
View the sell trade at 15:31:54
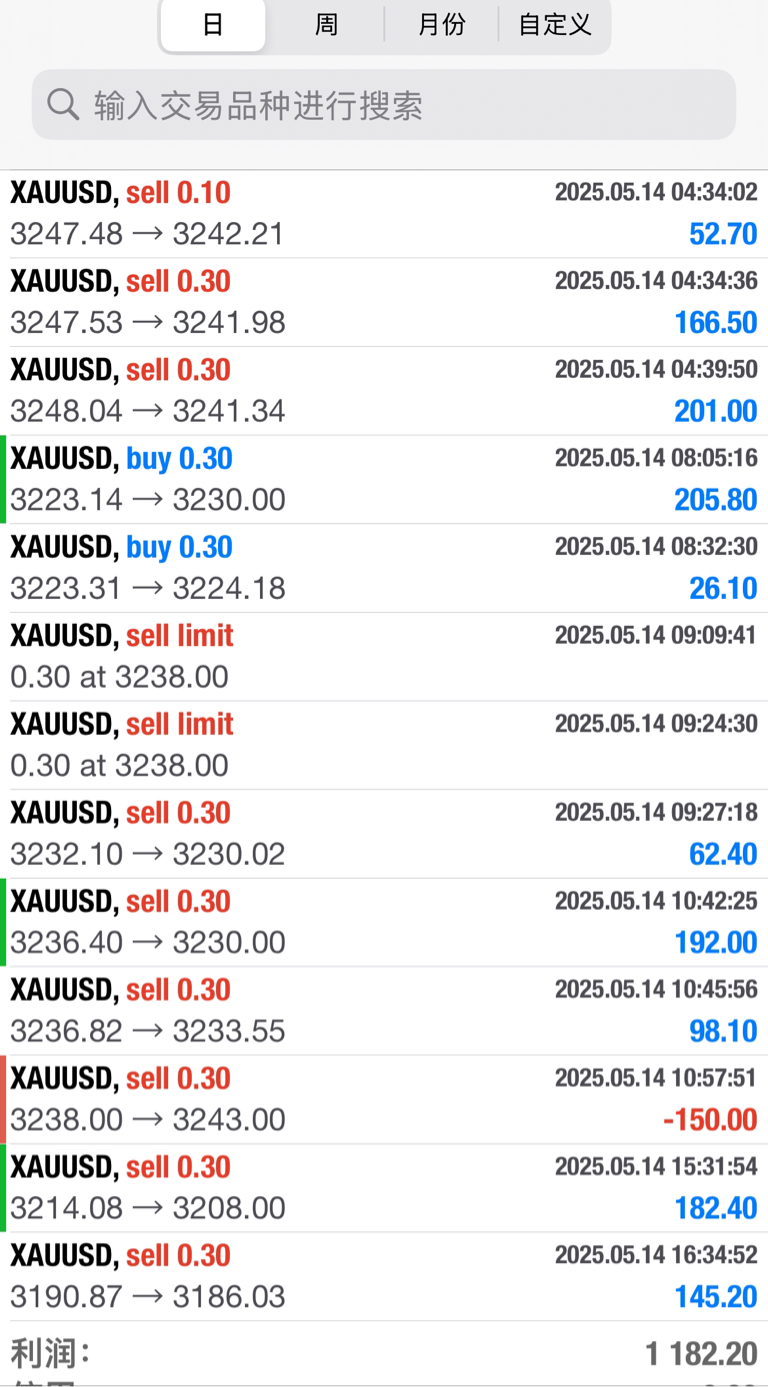pyautogui.click(x=384, y=1188)
